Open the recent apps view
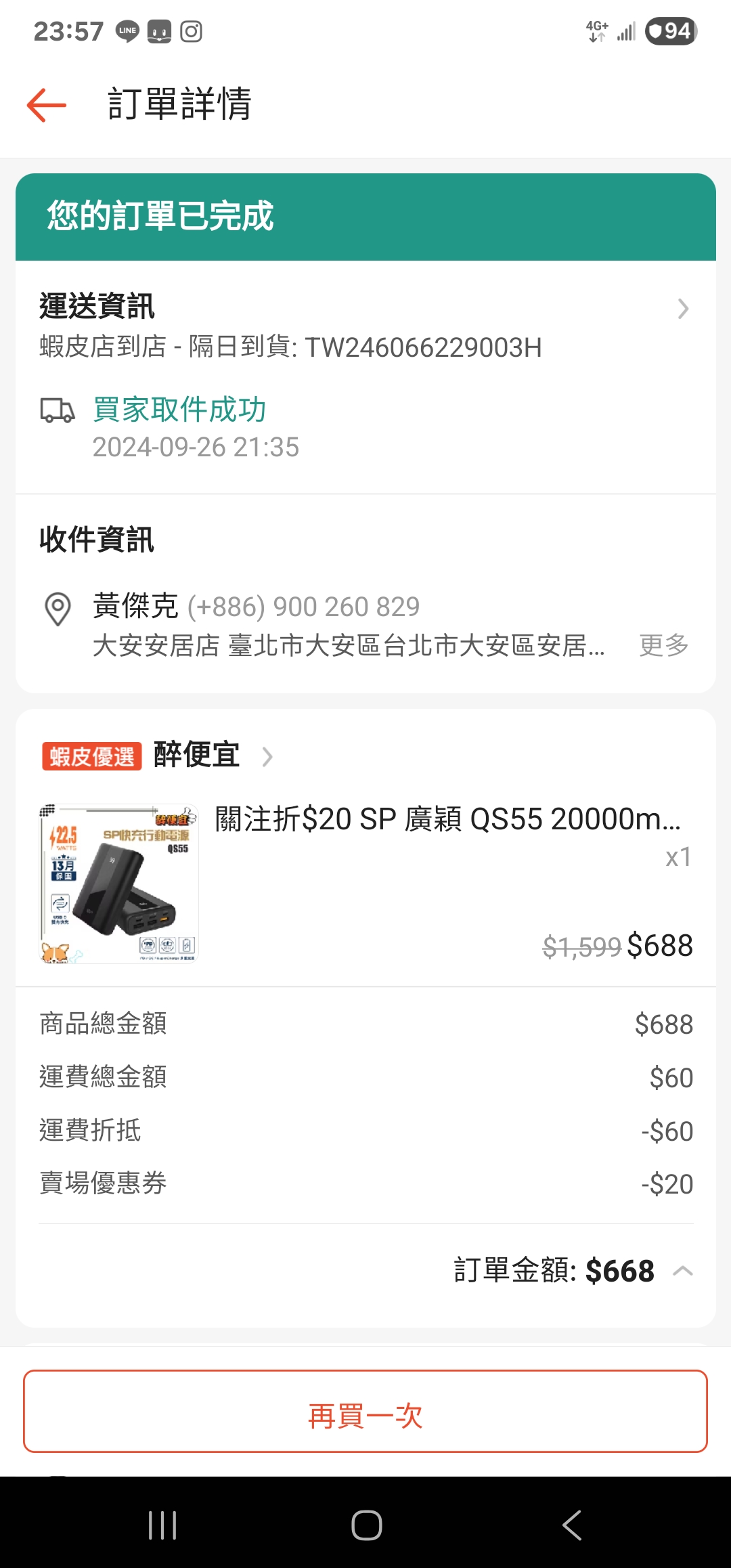Viewport: 731px width, 1568px height. 162,1525
